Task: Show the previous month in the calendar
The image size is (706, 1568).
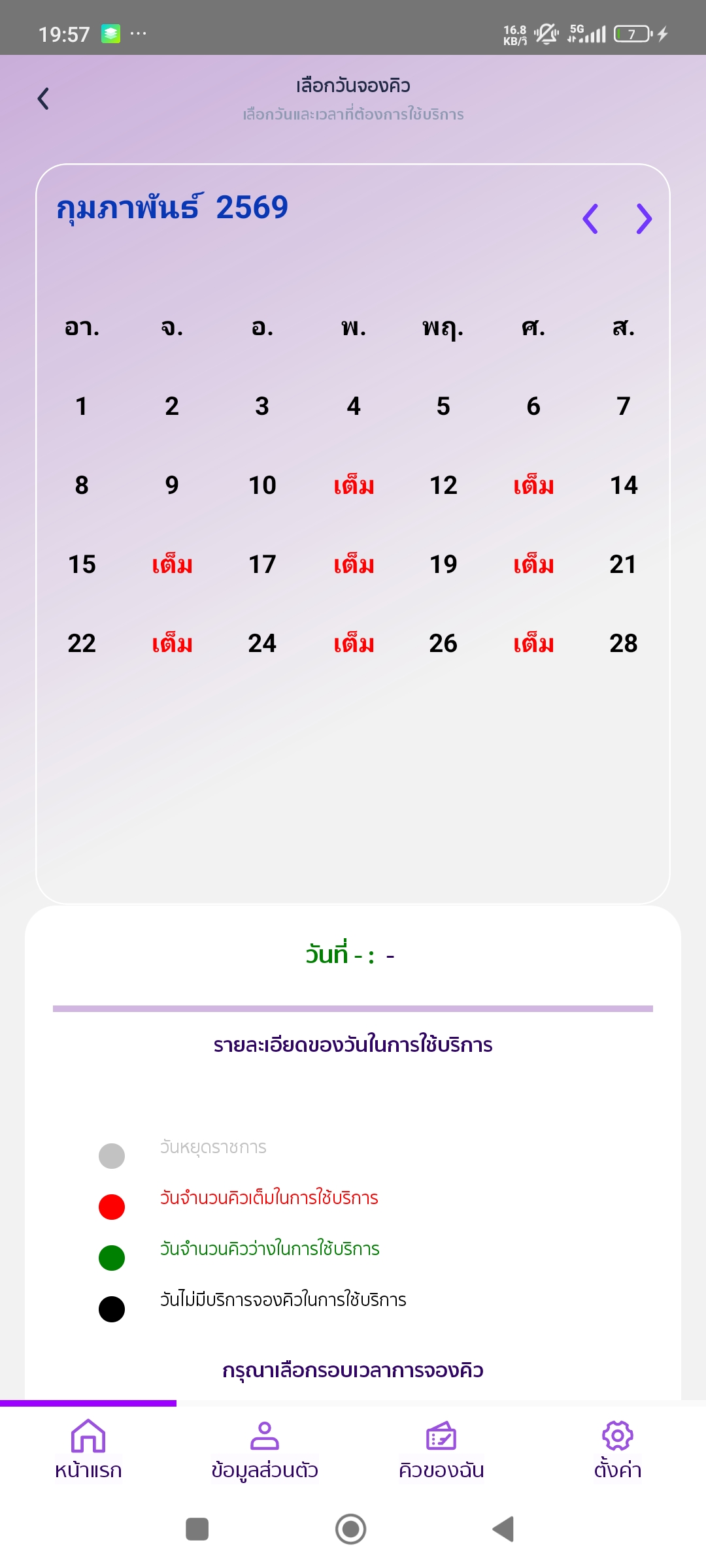Action: point(590,219)
